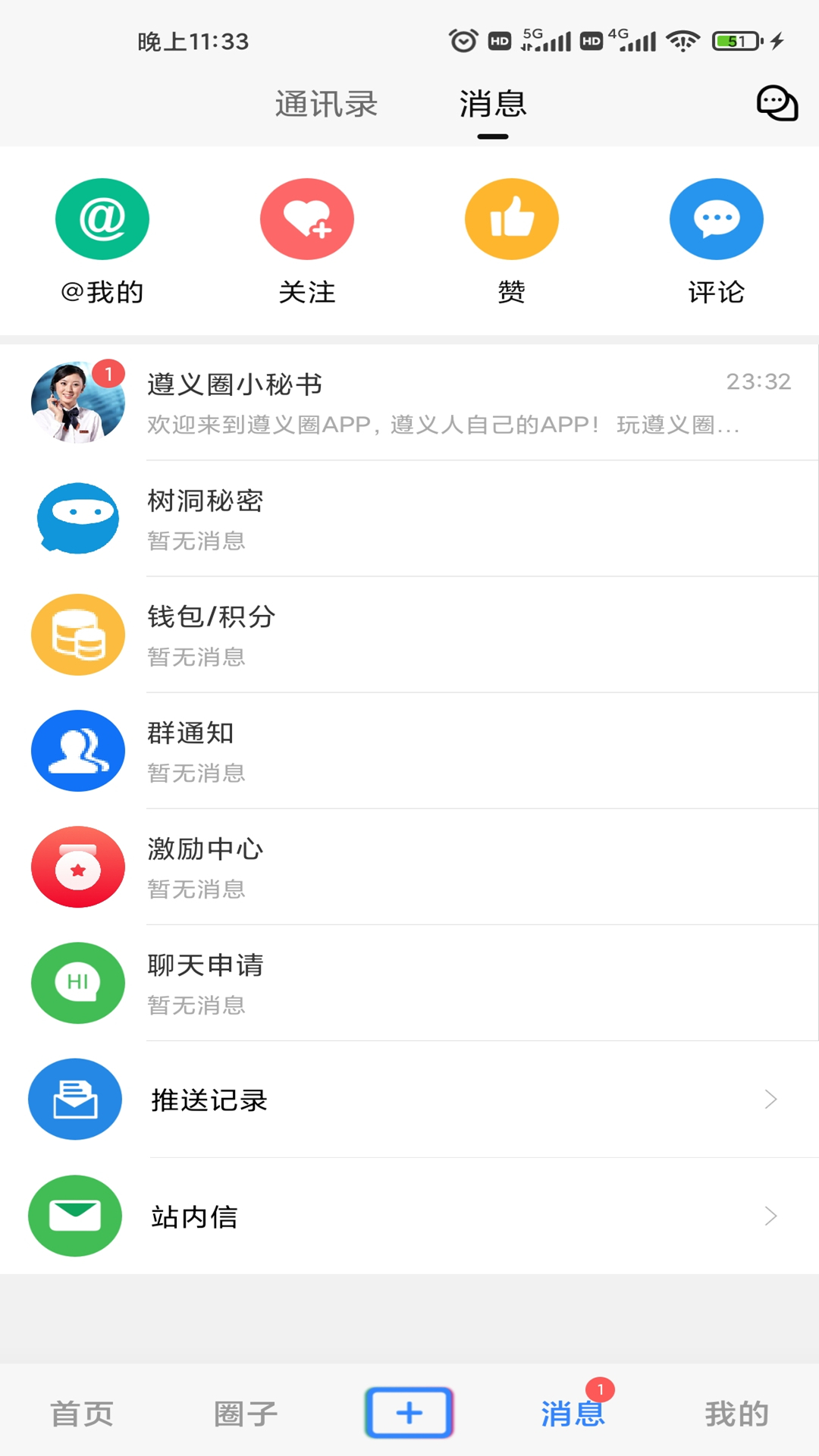Switch to the 通讯录 tab
The width and height of the screenshot is (819, 1456).
tap(326, 104)
